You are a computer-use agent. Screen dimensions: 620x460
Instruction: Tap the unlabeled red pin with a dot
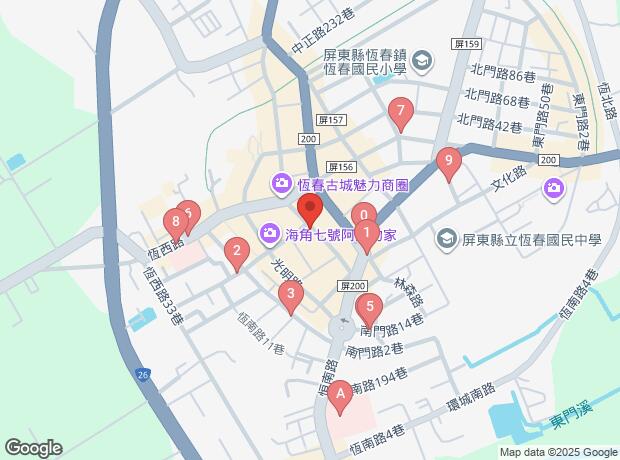(309, 211)
